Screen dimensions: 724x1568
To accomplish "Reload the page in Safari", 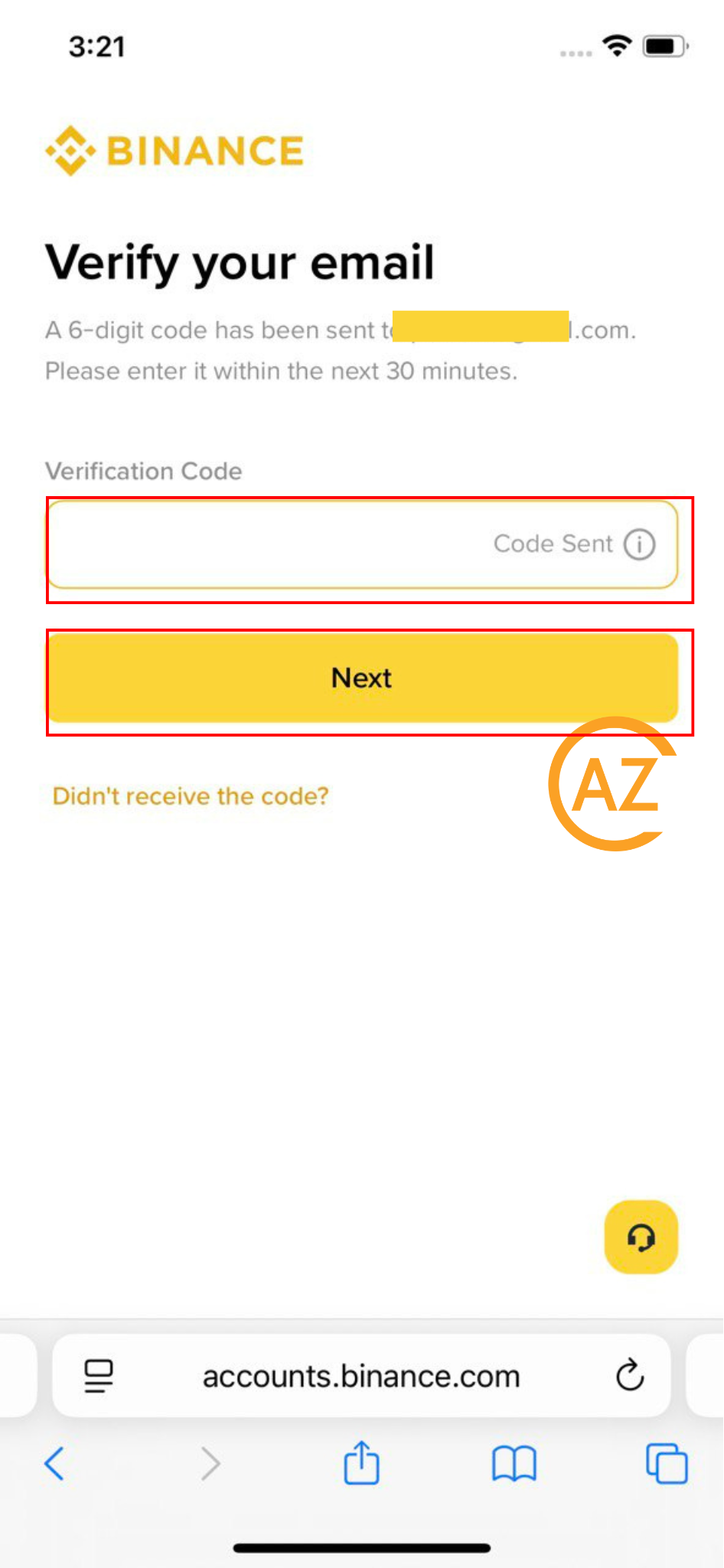I will [x=629, y=1376].
